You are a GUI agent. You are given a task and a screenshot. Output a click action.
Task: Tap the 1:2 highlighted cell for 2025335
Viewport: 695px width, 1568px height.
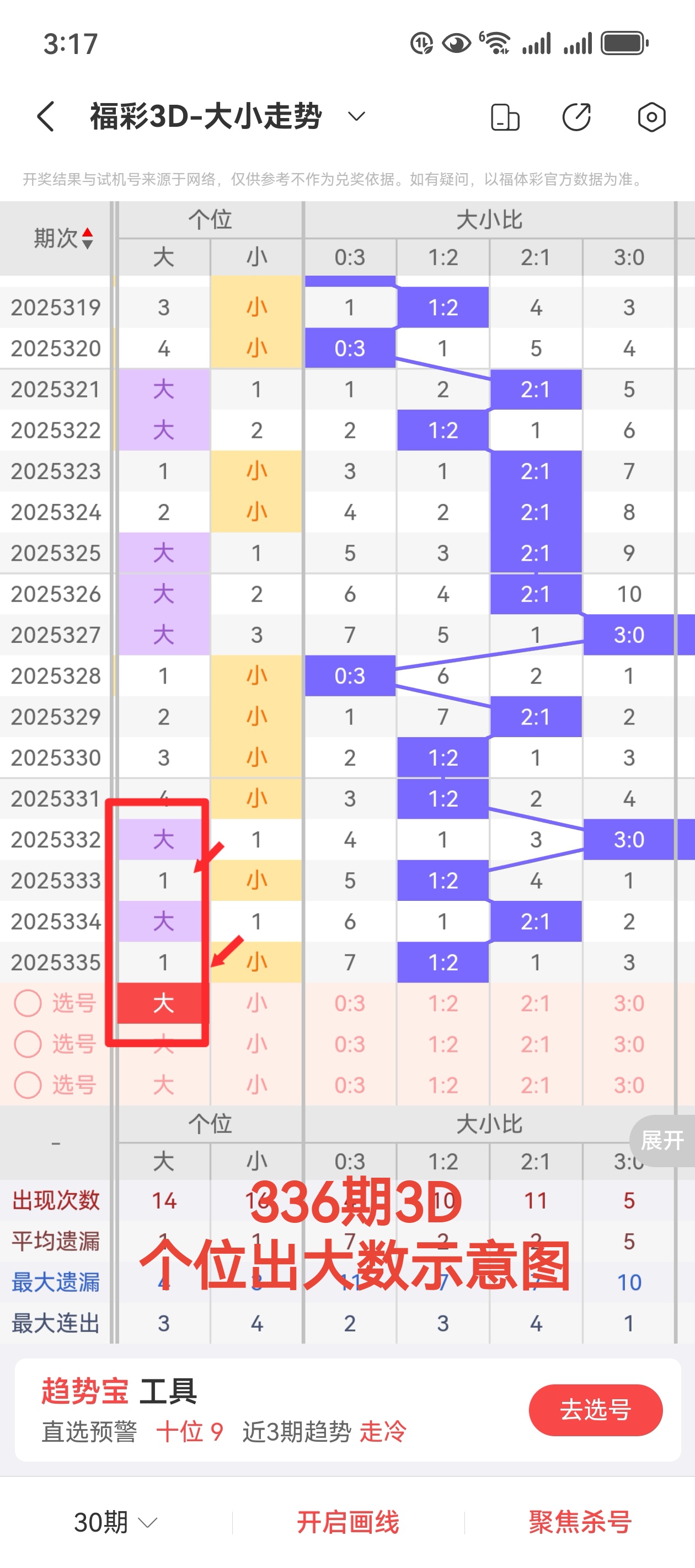point(443,962)
